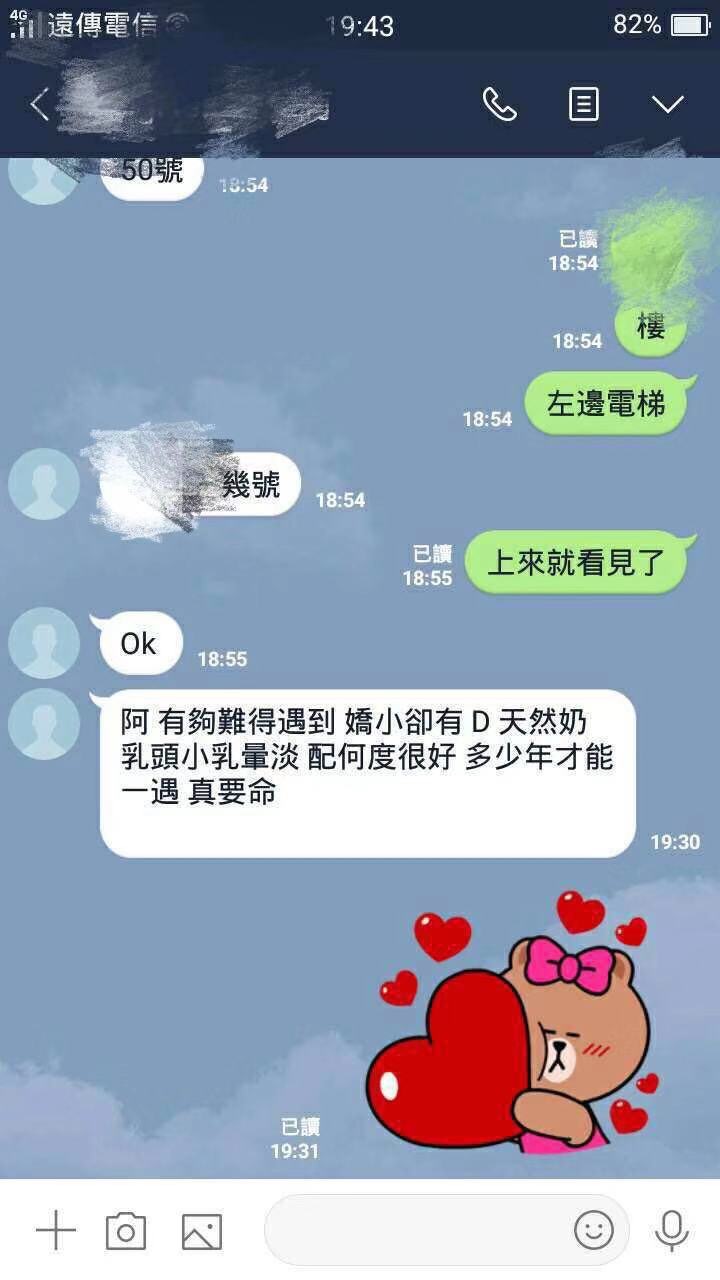Start a voice call in this chat

499,104
